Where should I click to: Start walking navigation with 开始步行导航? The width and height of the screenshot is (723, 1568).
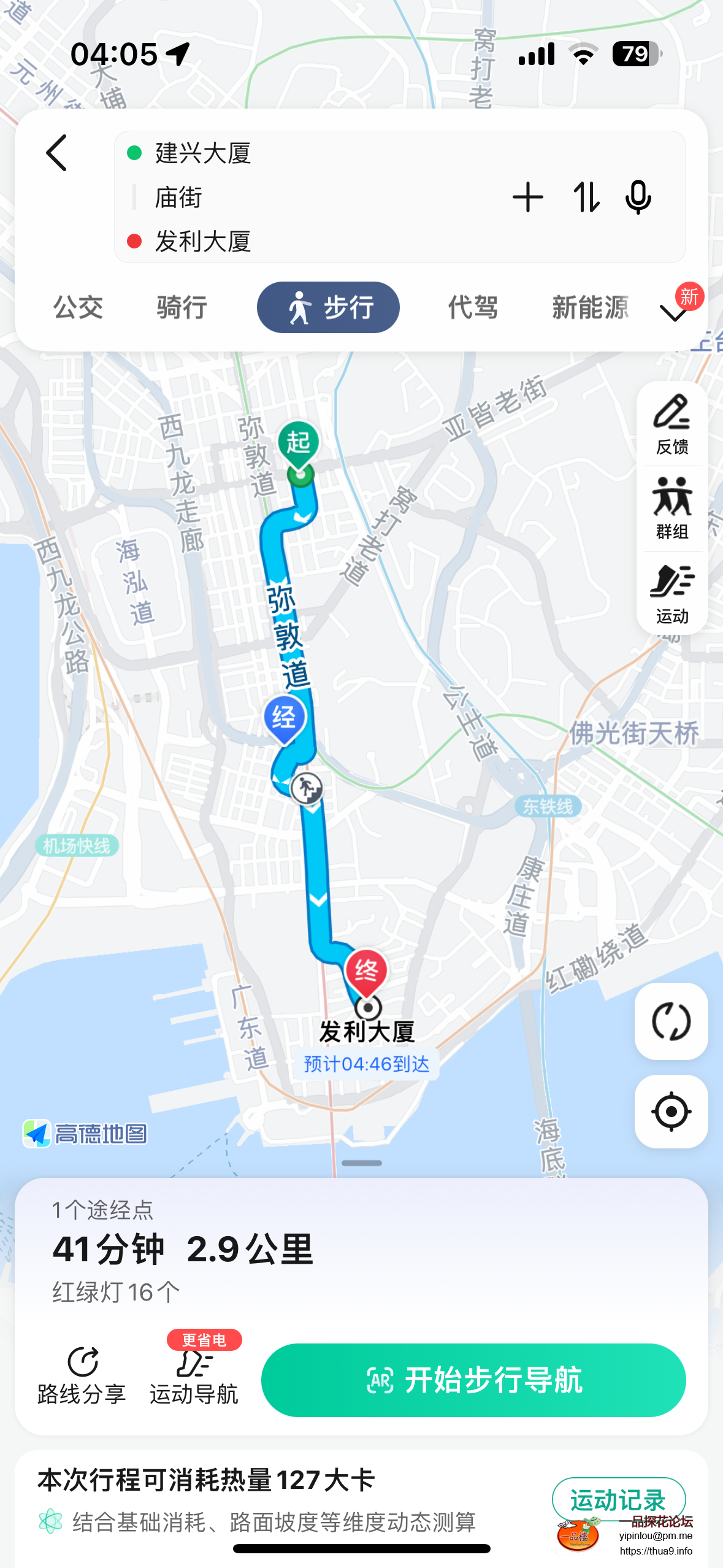click(473, 1380)
